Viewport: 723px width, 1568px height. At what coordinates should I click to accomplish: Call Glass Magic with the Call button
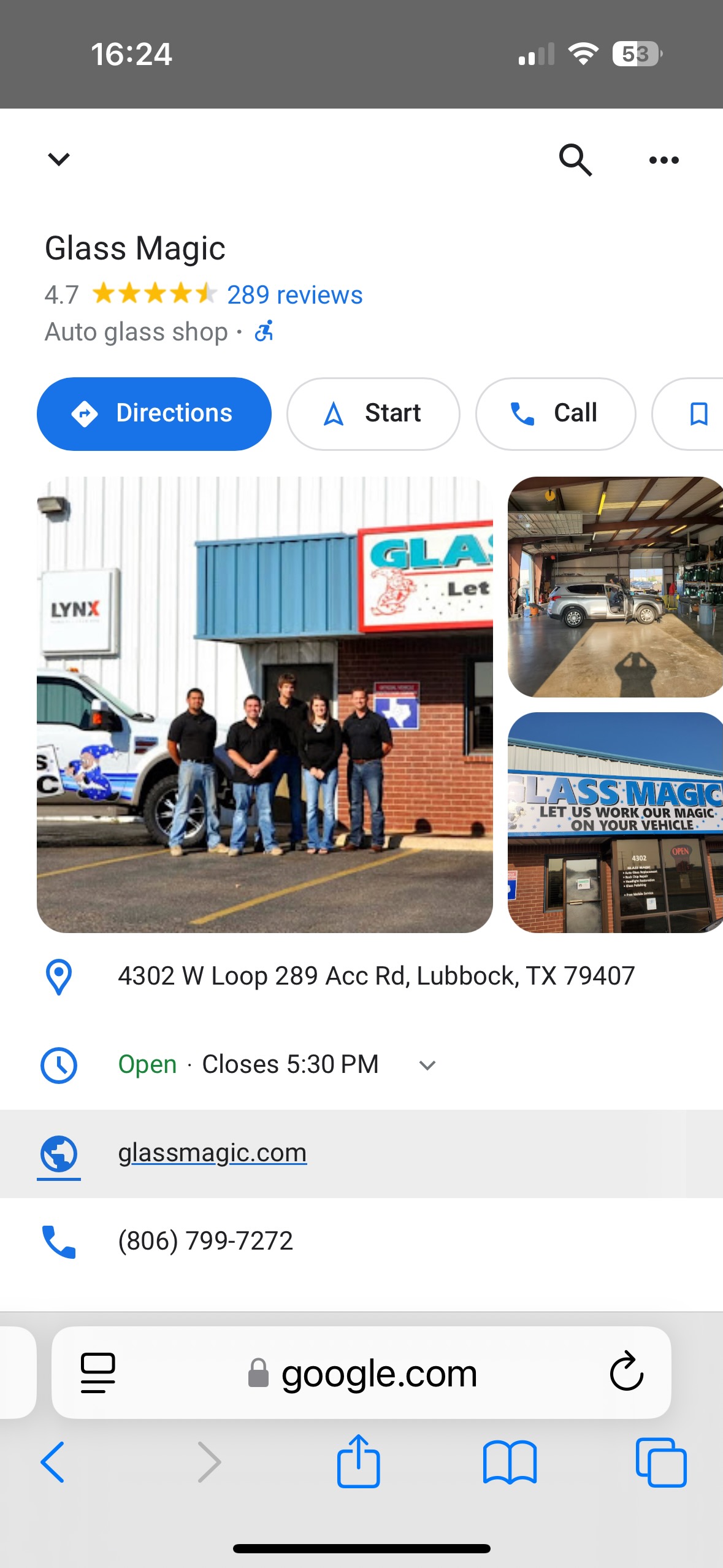[555, 413]
